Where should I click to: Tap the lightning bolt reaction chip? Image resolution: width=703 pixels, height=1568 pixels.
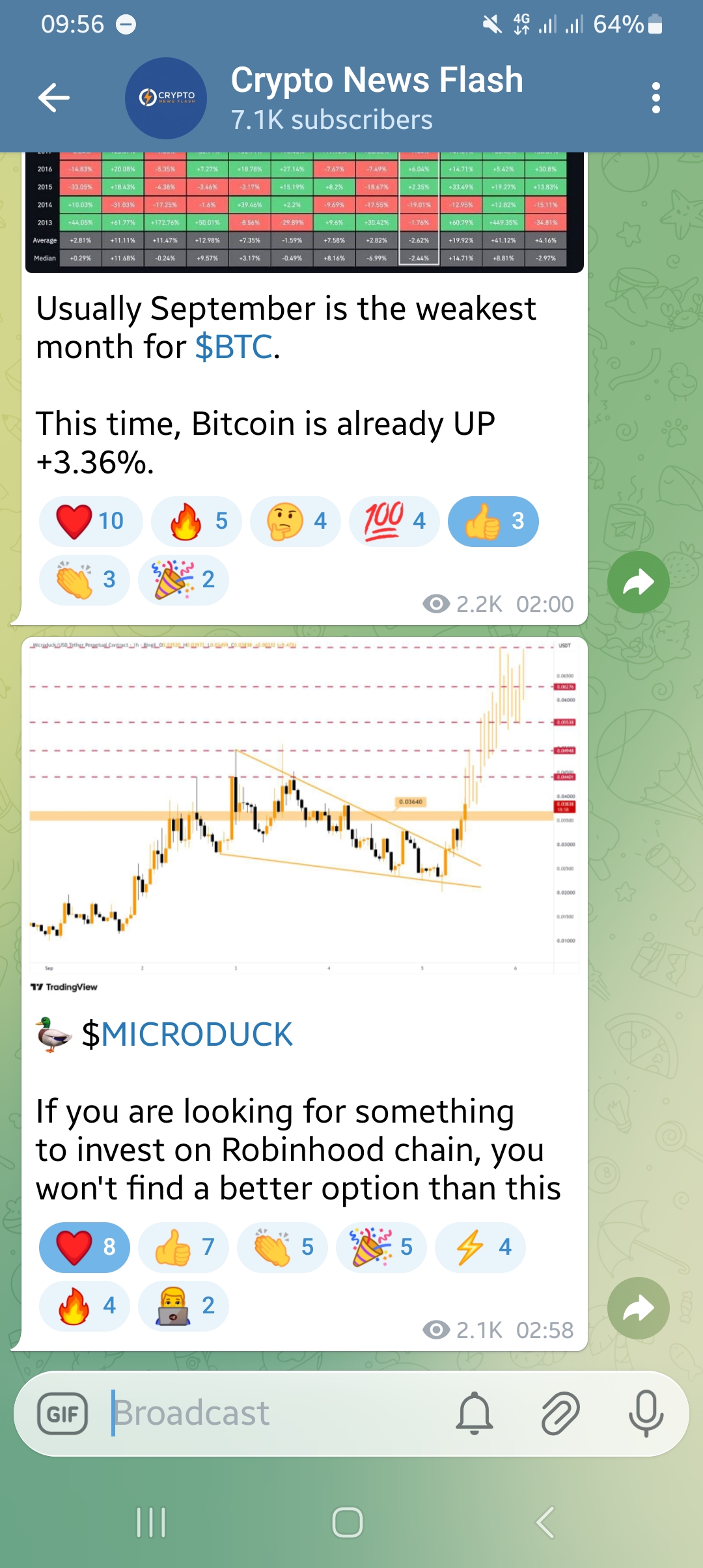click(480, 1247)
